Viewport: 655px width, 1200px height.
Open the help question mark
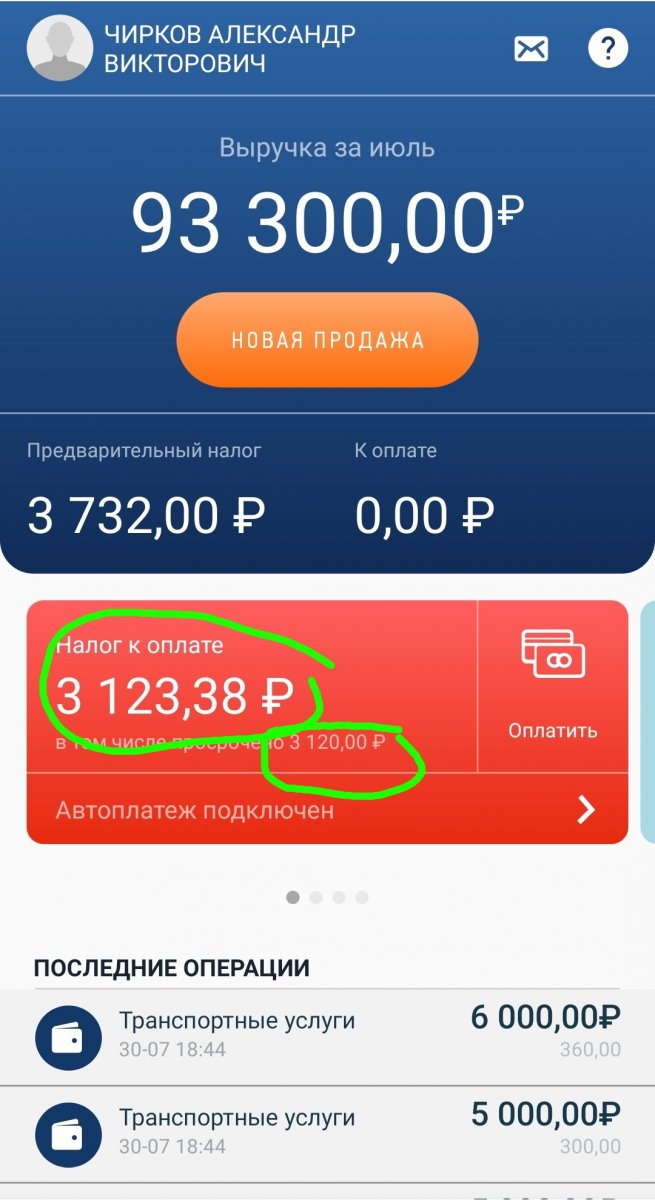(x=608, y=48)
